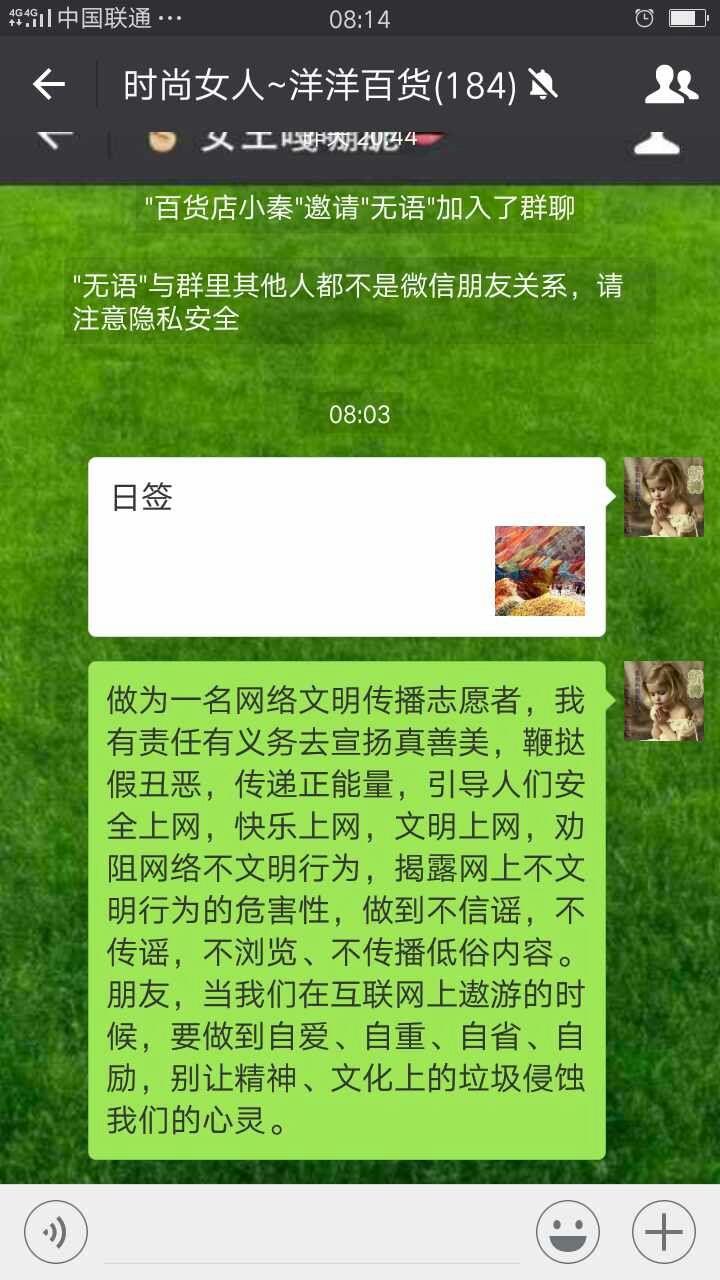Open the sender's avatar beside 日签 card
This screenshot has width=720, height=1280.
point(664,497)
